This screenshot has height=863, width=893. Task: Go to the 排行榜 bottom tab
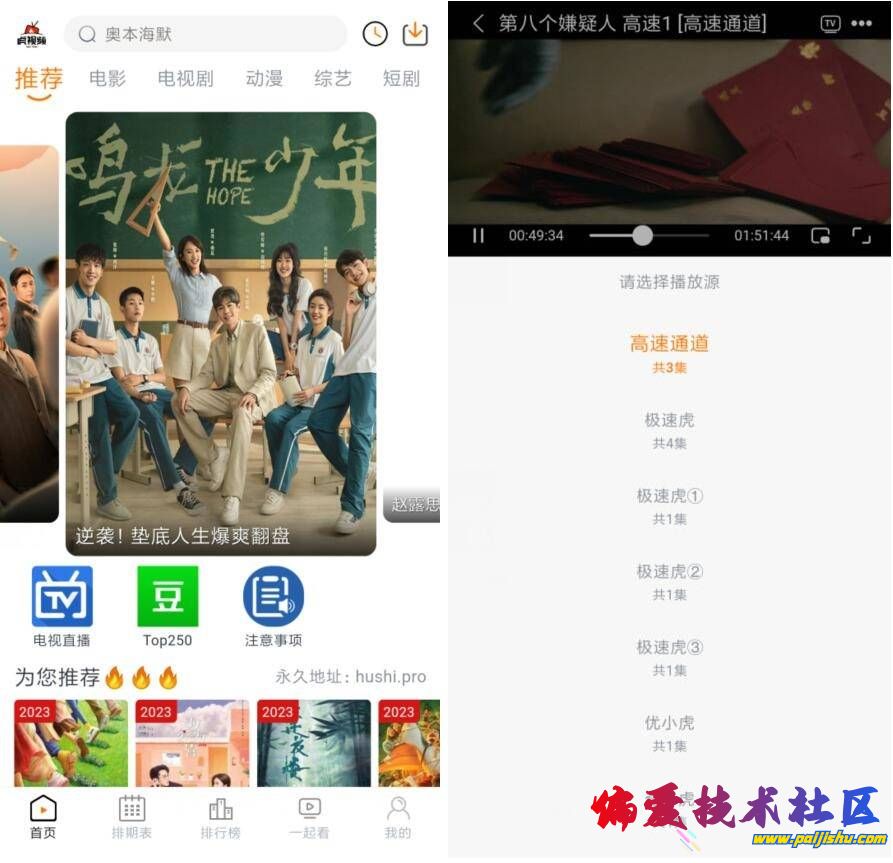[220, 817]
